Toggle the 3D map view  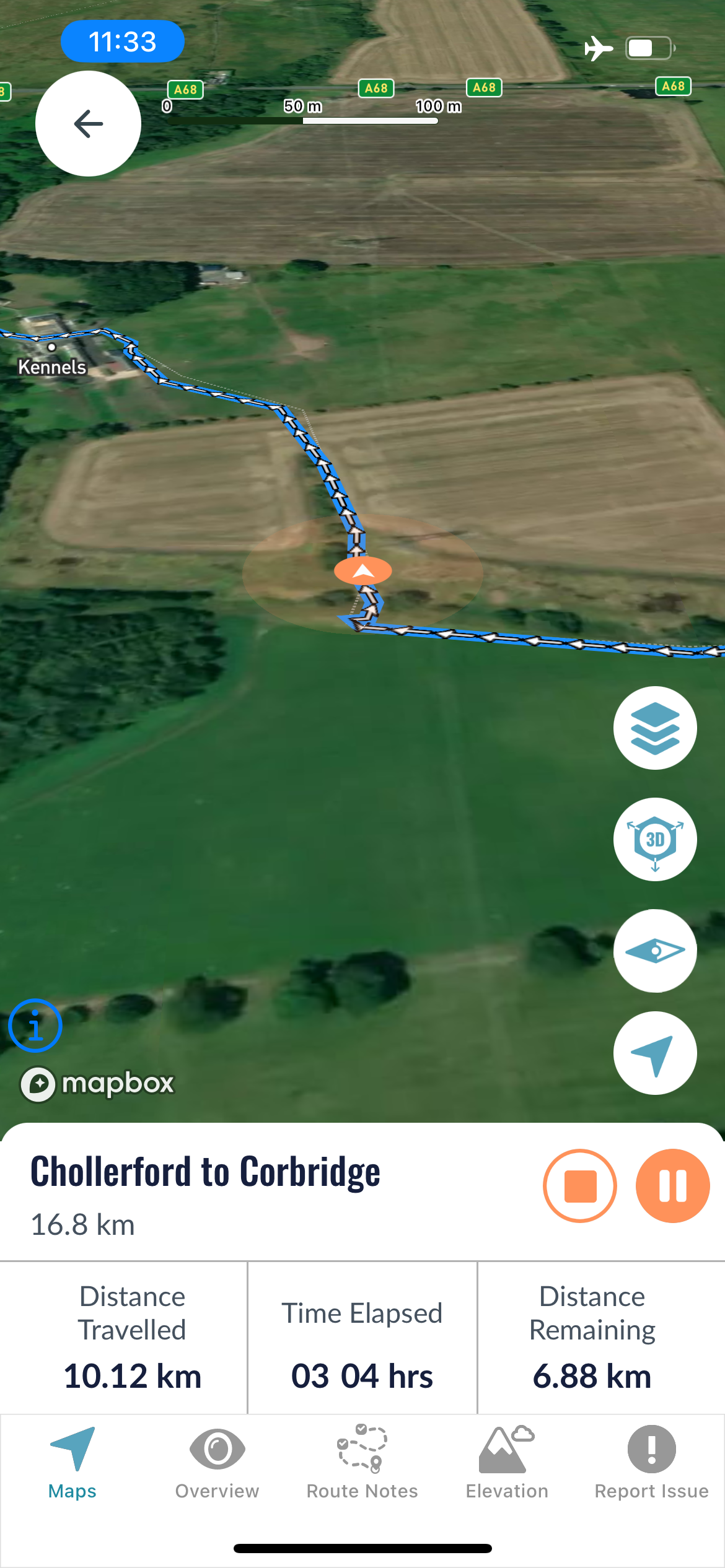pos(655,839)
